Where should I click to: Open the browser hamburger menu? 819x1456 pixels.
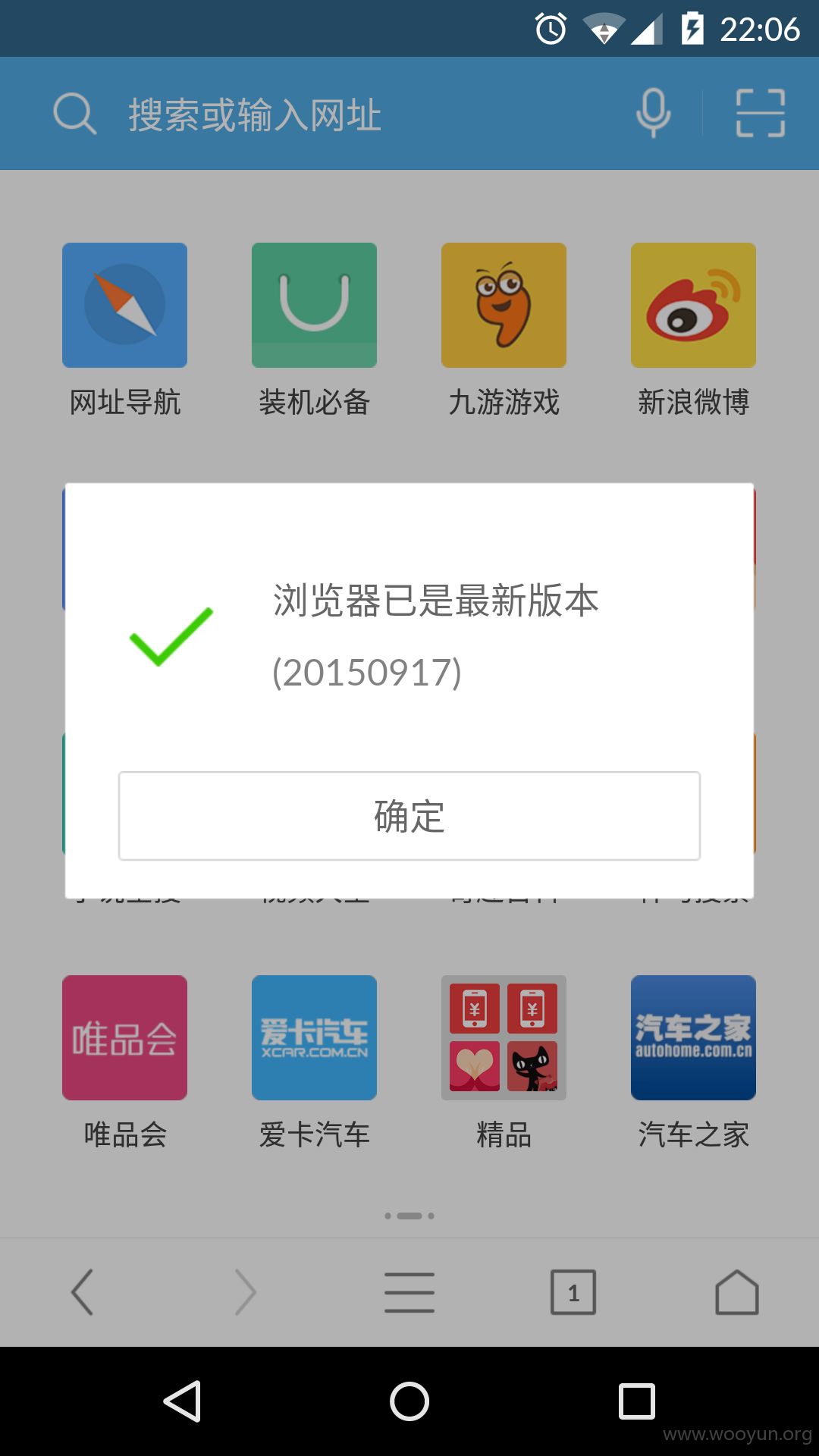coord(409,1292)
